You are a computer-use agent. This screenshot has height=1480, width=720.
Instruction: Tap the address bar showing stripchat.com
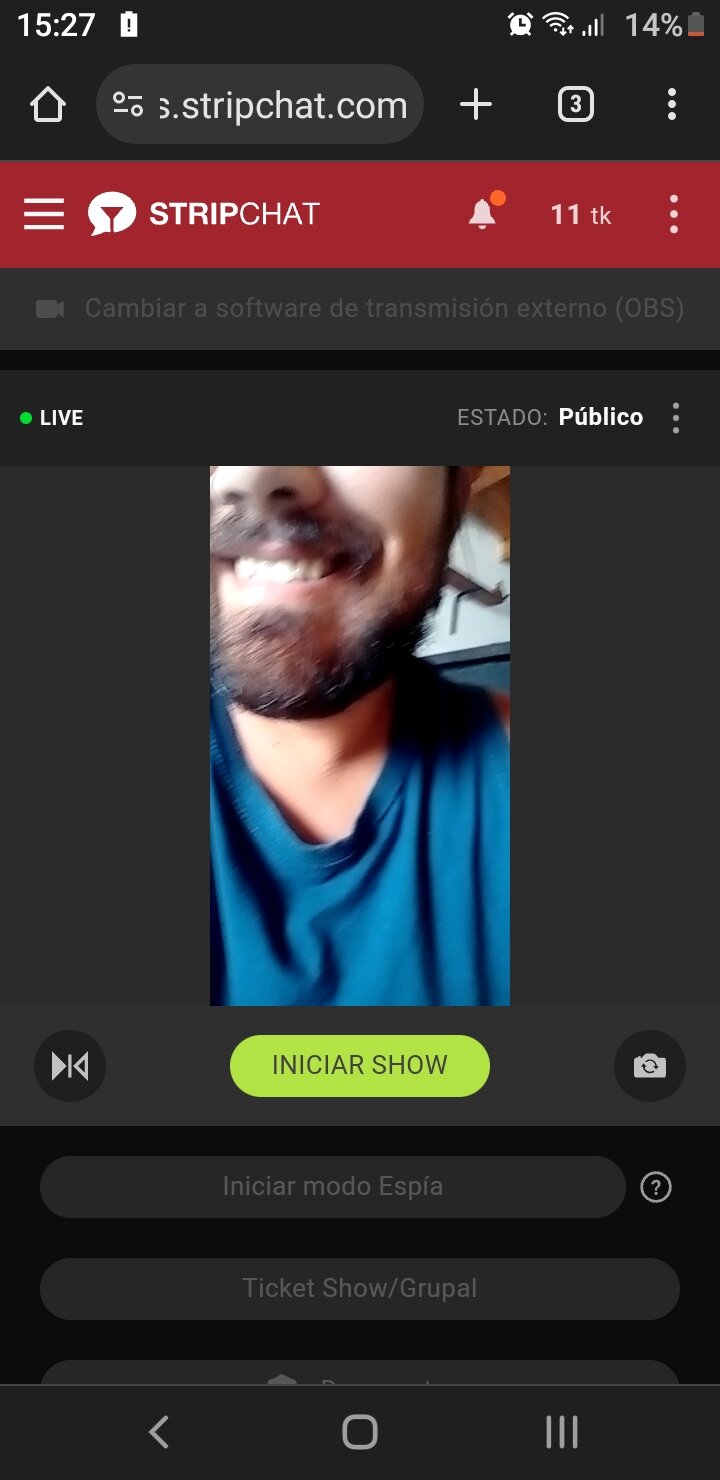point(260,104)
